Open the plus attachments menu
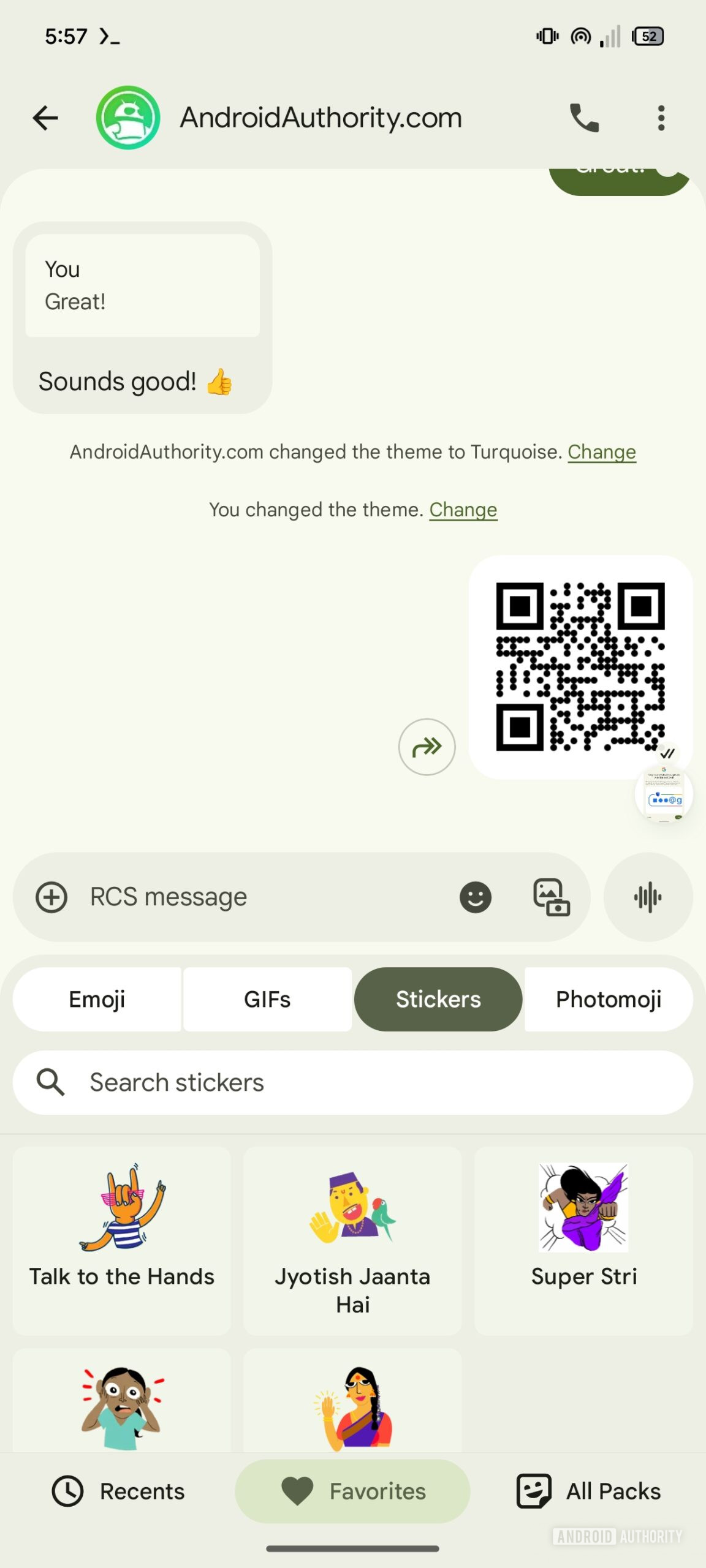Screen dimensions: 706x1568 [51, 897]
